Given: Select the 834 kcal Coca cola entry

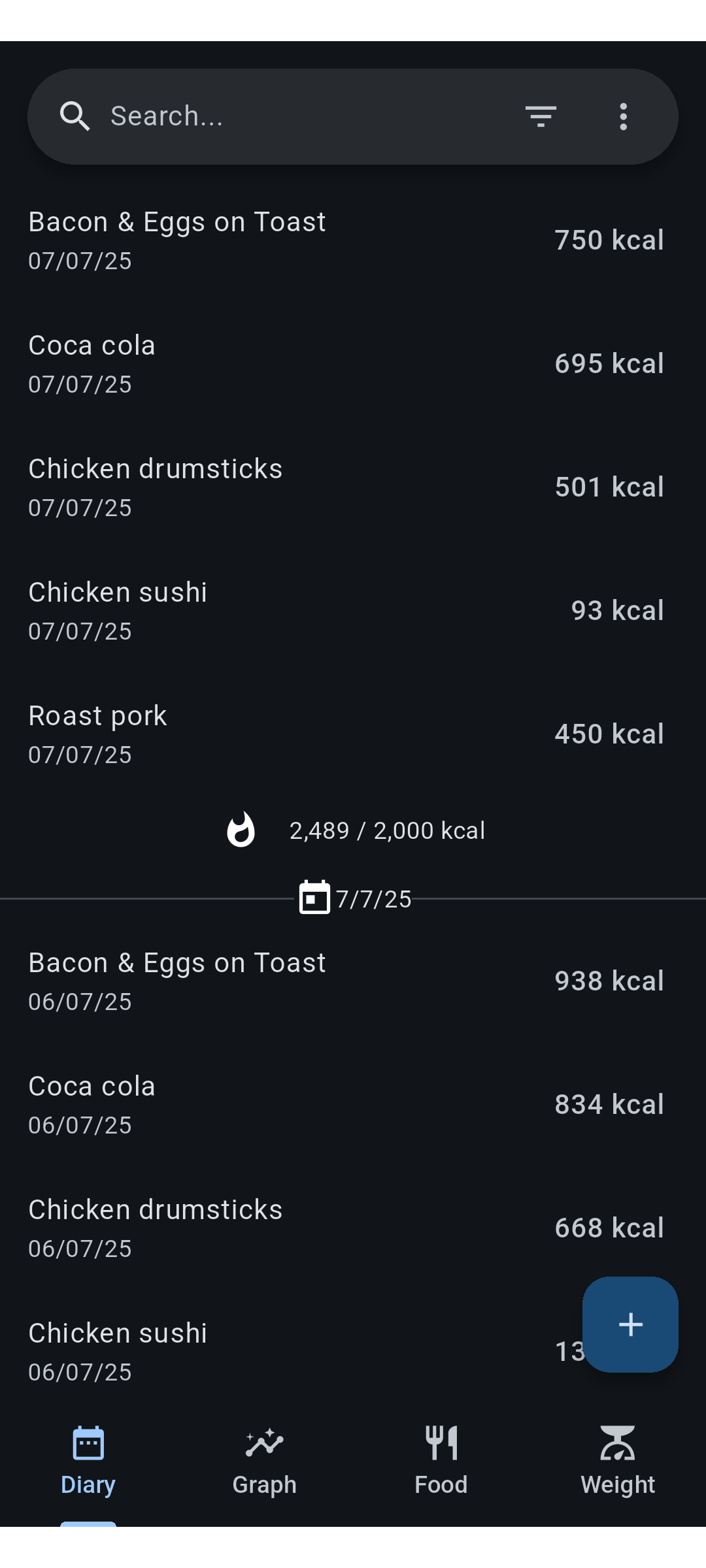Looking at the screenshot, I should pos(353,1105).
